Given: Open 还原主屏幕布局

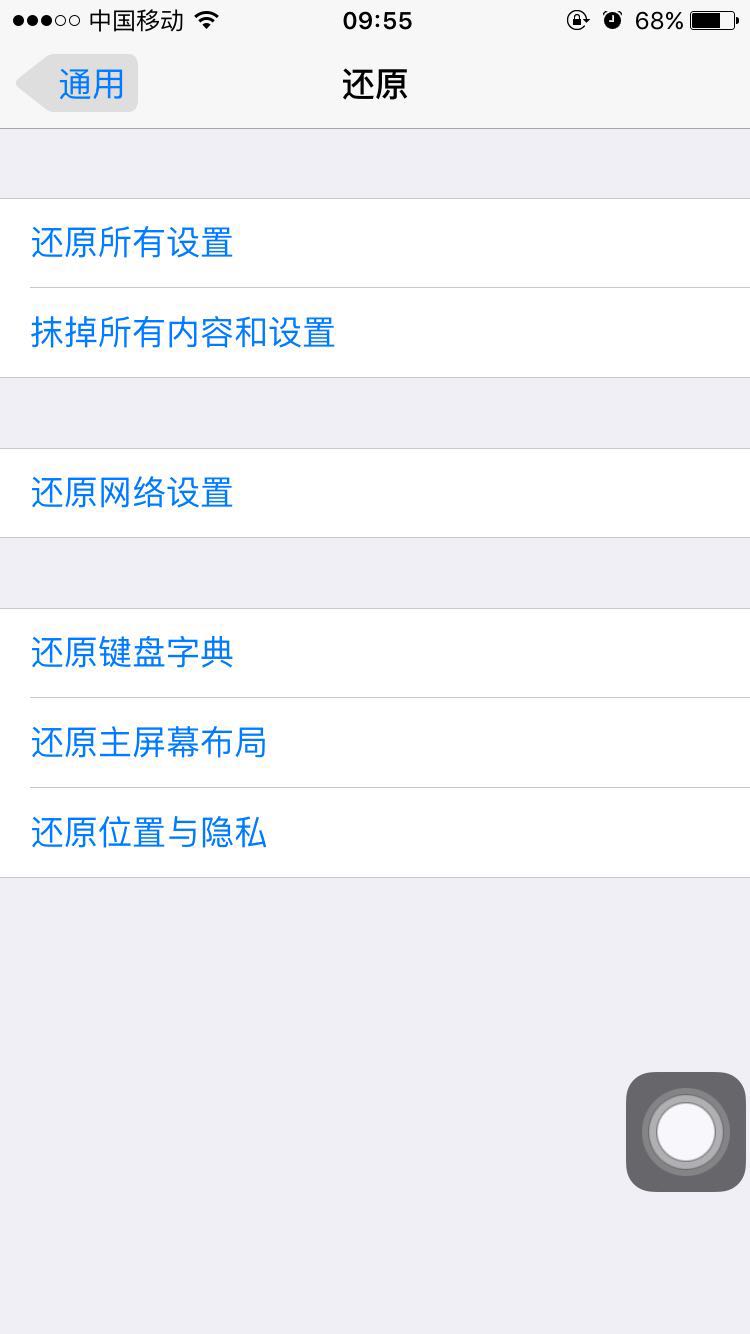Looking at the screenshot, I should [x=149, y=742].
